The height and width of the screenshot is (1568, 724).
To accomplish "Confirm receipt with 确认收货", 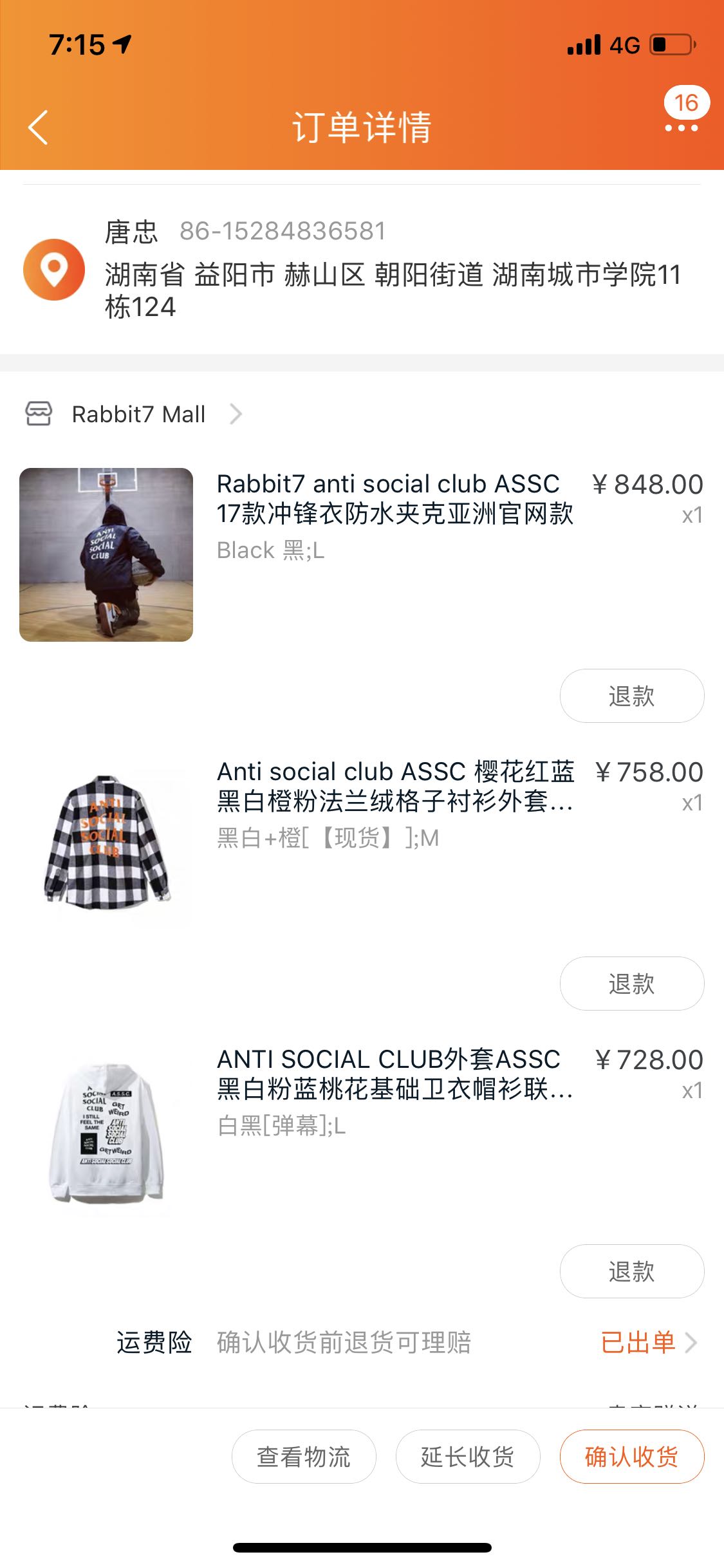I will [x=631, y=1457].
